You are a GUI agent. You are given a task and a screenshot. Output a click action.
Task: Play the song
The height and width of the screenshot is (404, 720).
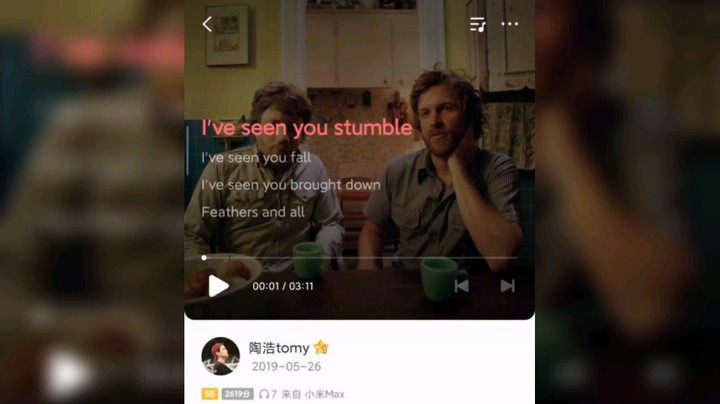point(218,286)
